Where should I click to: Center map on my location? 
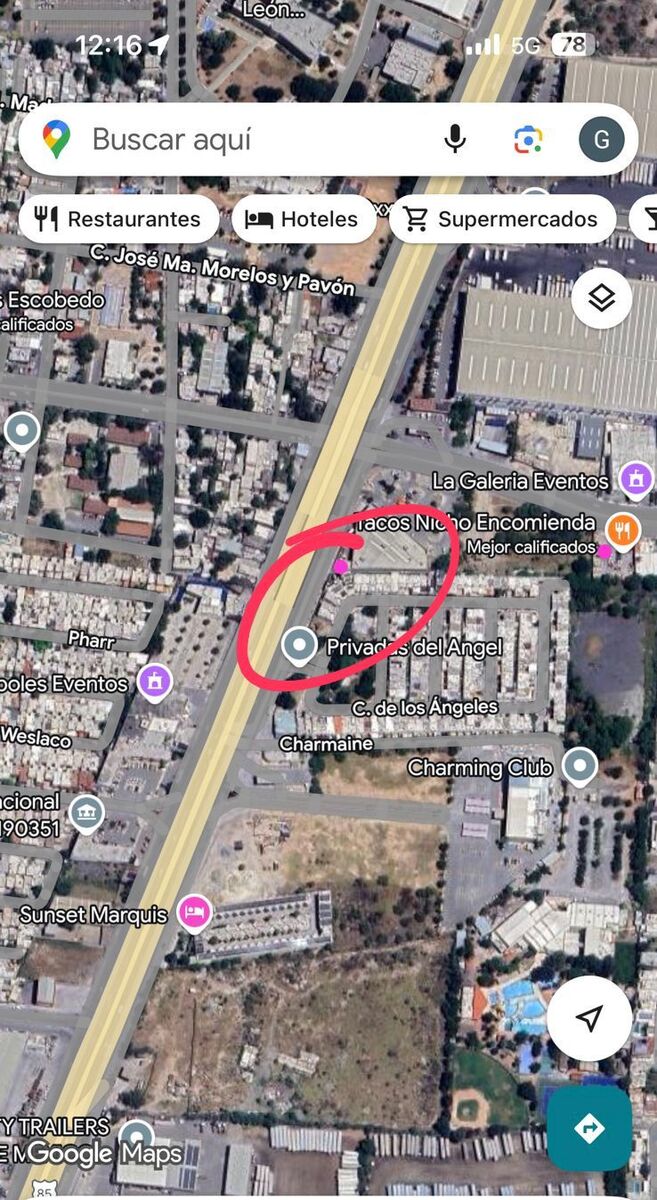coord(590,1018)
